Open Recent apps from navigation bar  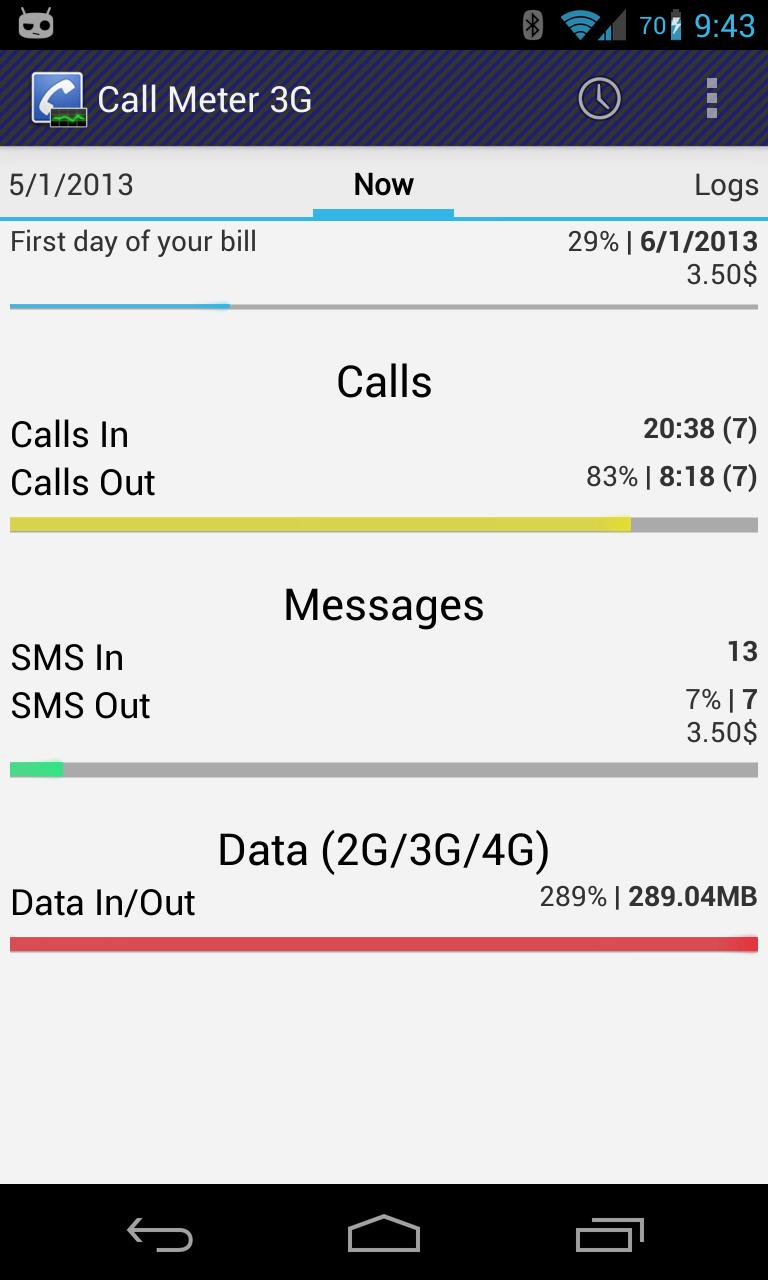[x=611, y=1234]
